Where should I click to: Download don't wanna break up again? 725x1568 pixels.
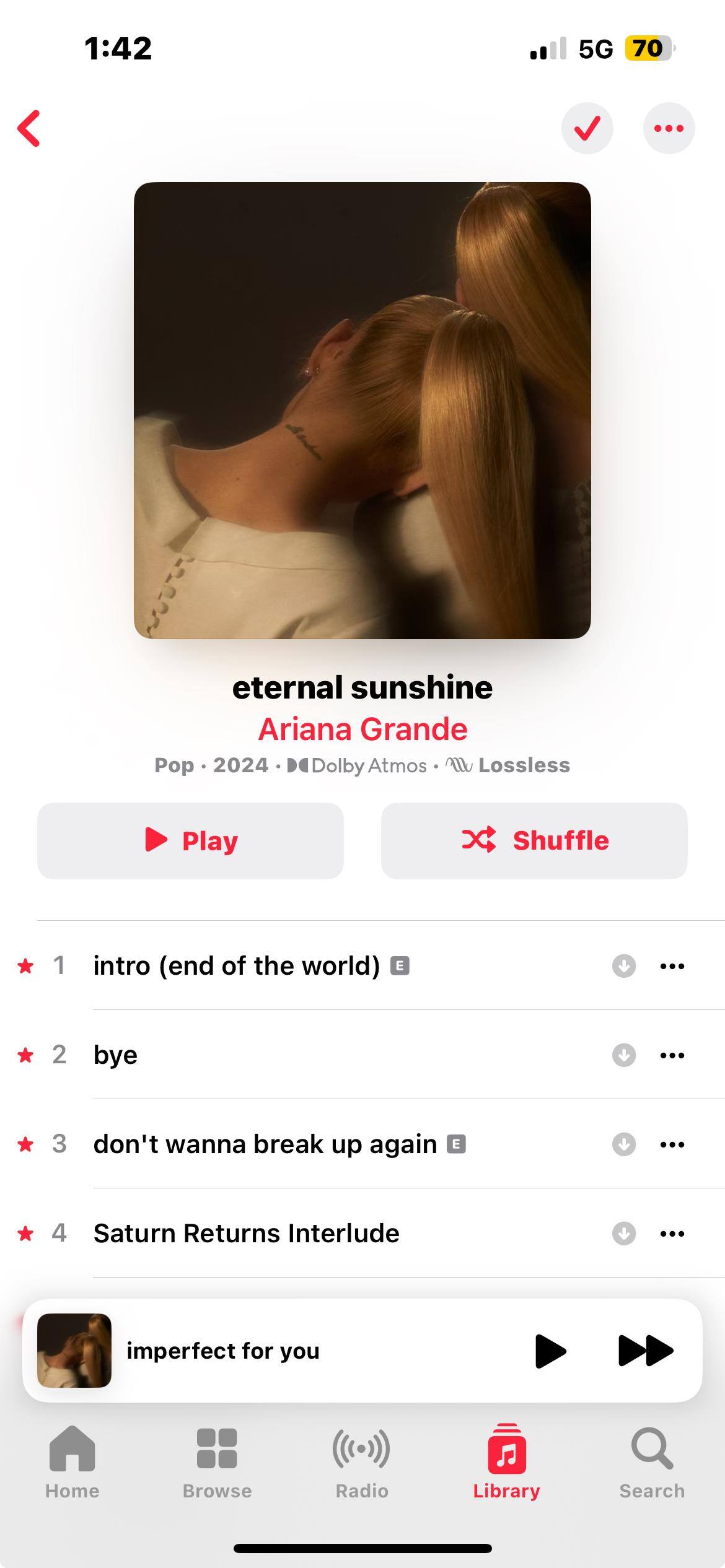point(623,1144)
